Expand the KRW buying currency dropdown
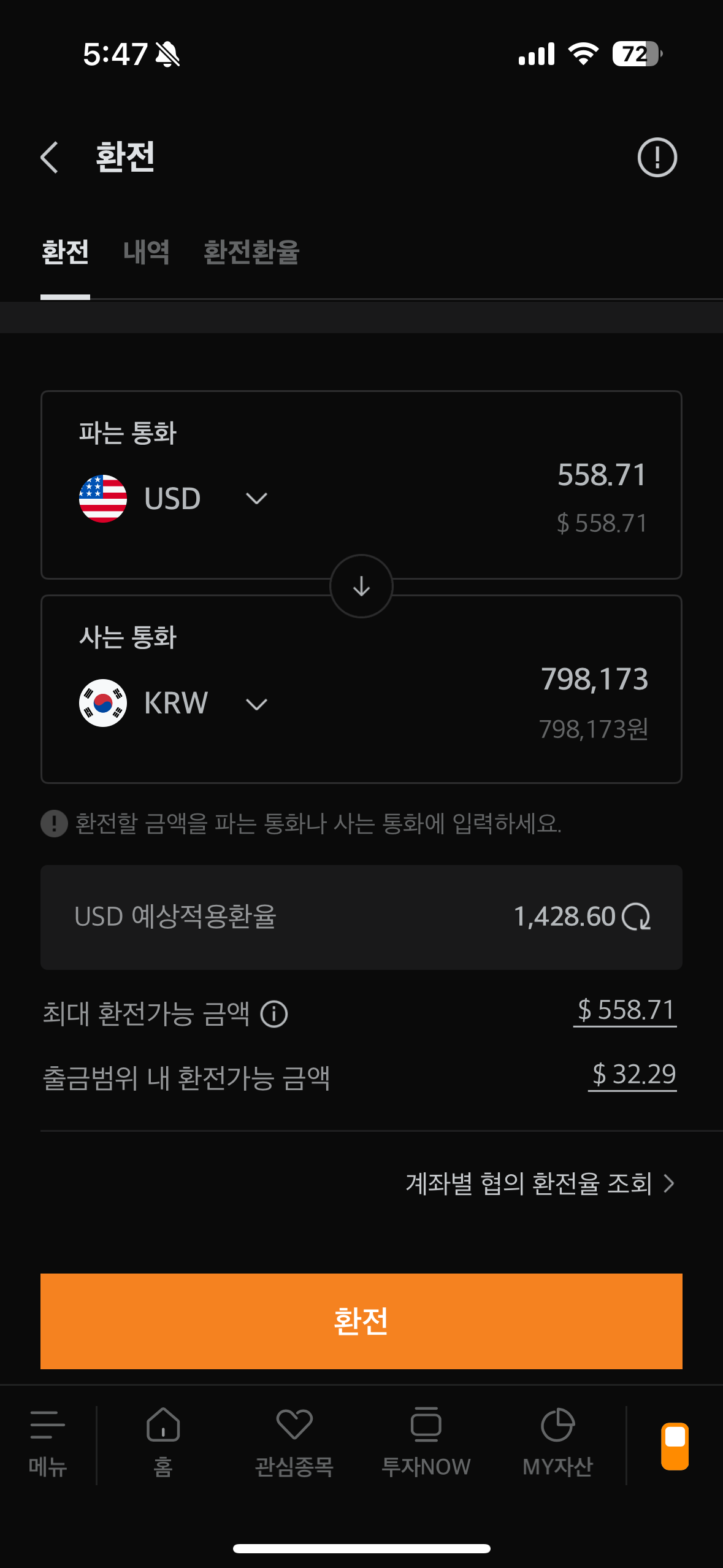This screenshot has height=1568, width=723. pyautogui.click(x=256, y=704)
